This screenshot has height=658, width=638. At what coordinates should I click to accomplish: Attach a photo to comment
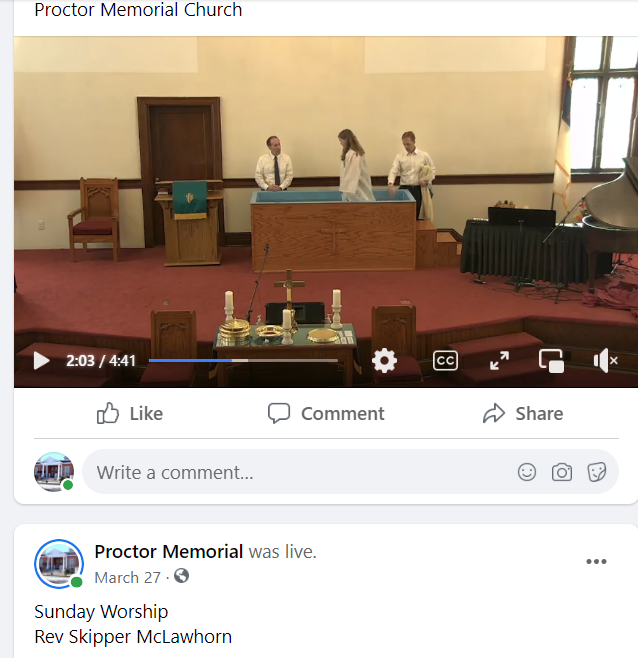pyautogui.click(x=562, y=472)
